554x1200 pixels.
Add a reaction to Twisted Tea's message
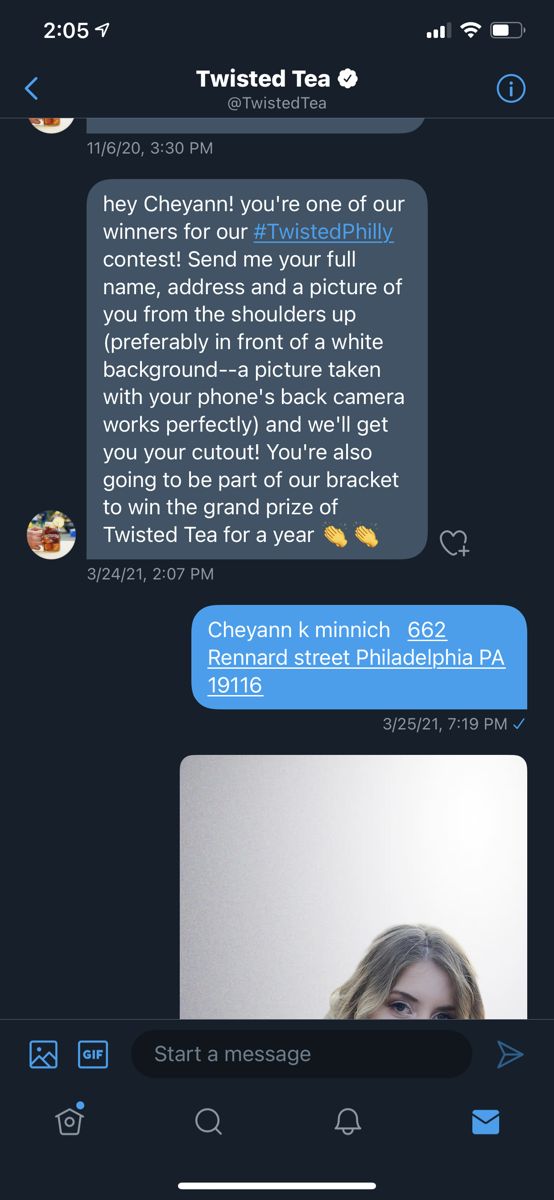point(454,543)
